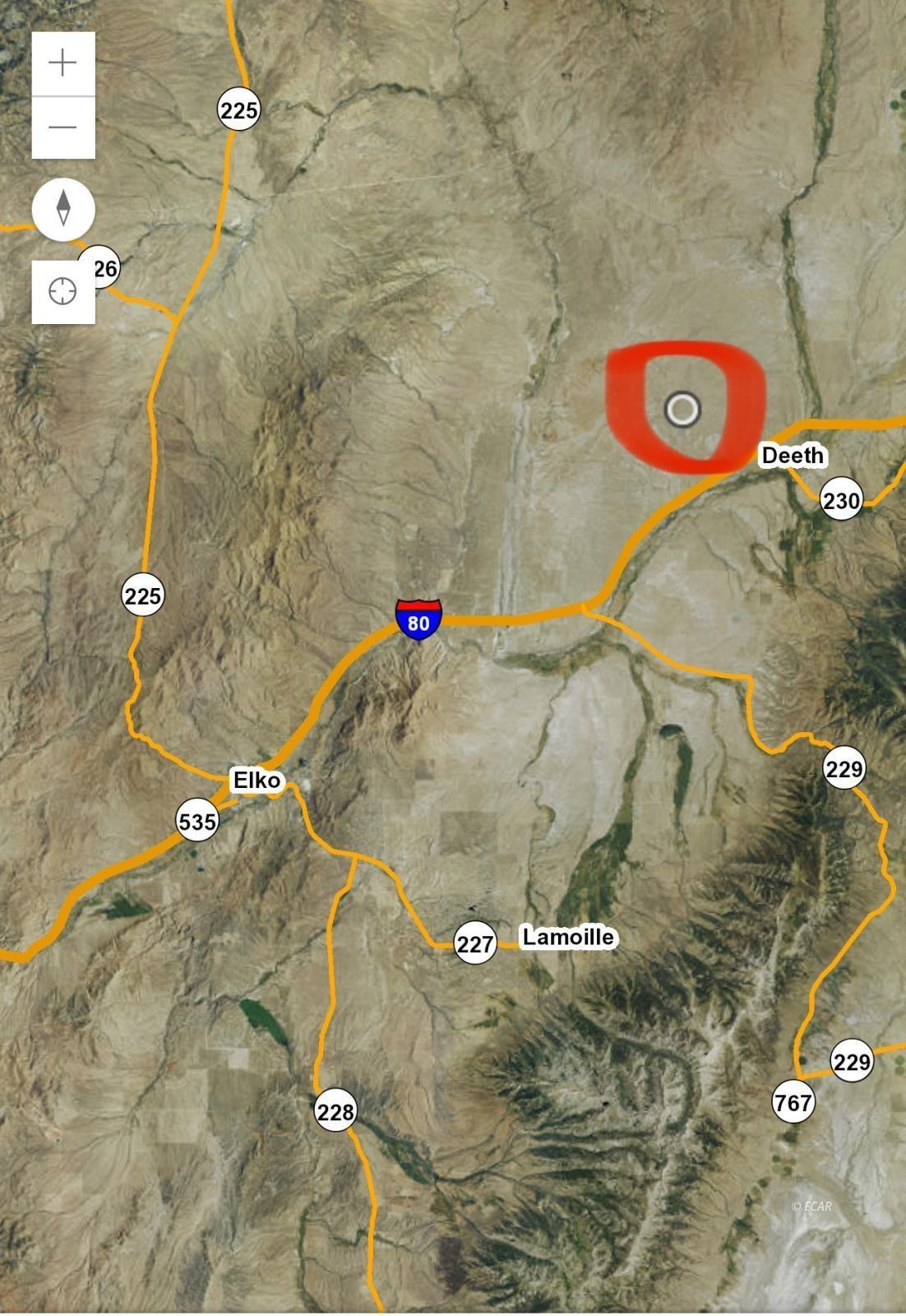Click the Route 225 shield near the top
This screenshot has width=906, height=1316.
[238, 108]
